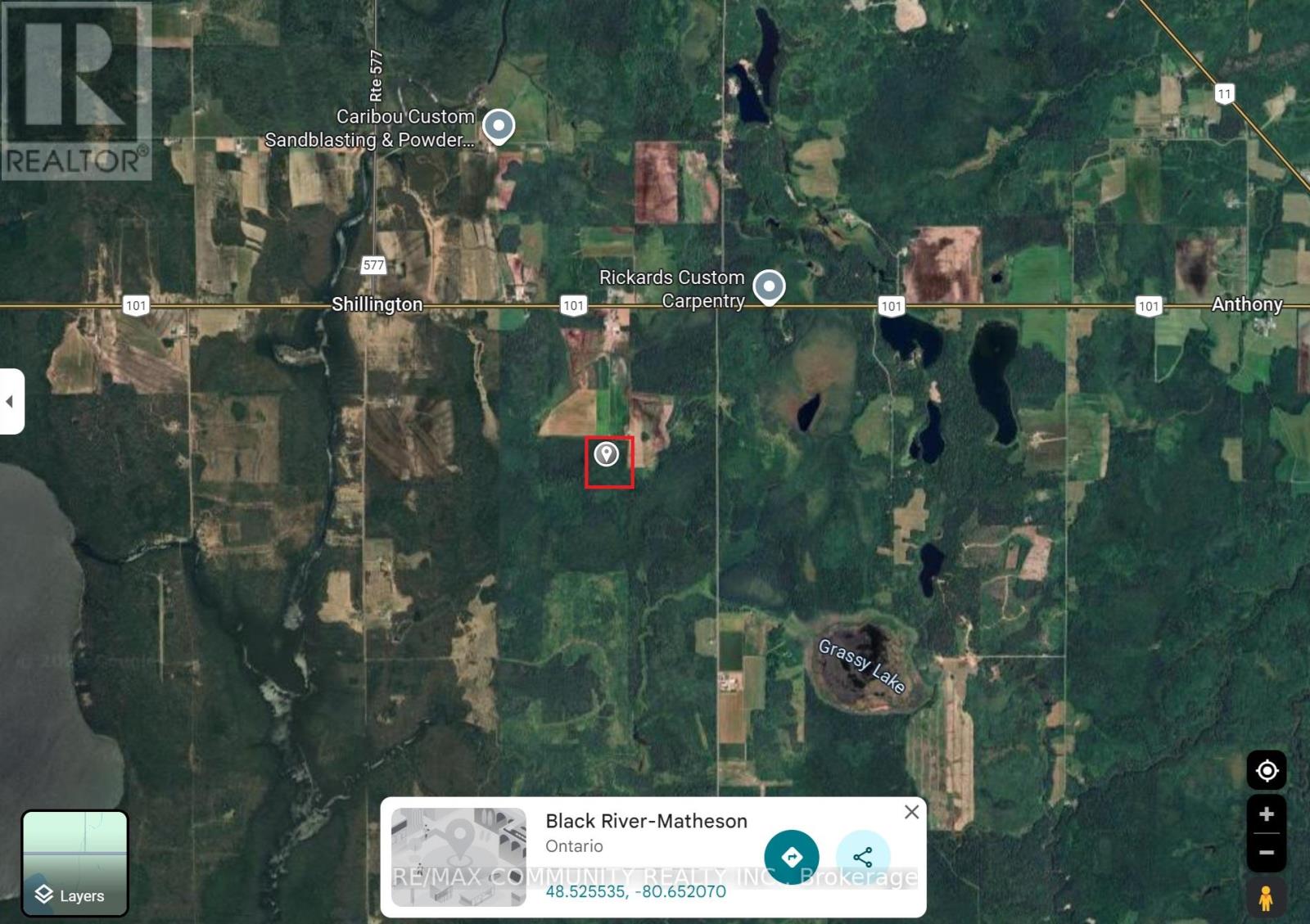The image size is (1310, 924).
Task: Open Caribou Custom Sandblasting place marker
Action: (498, 126)
